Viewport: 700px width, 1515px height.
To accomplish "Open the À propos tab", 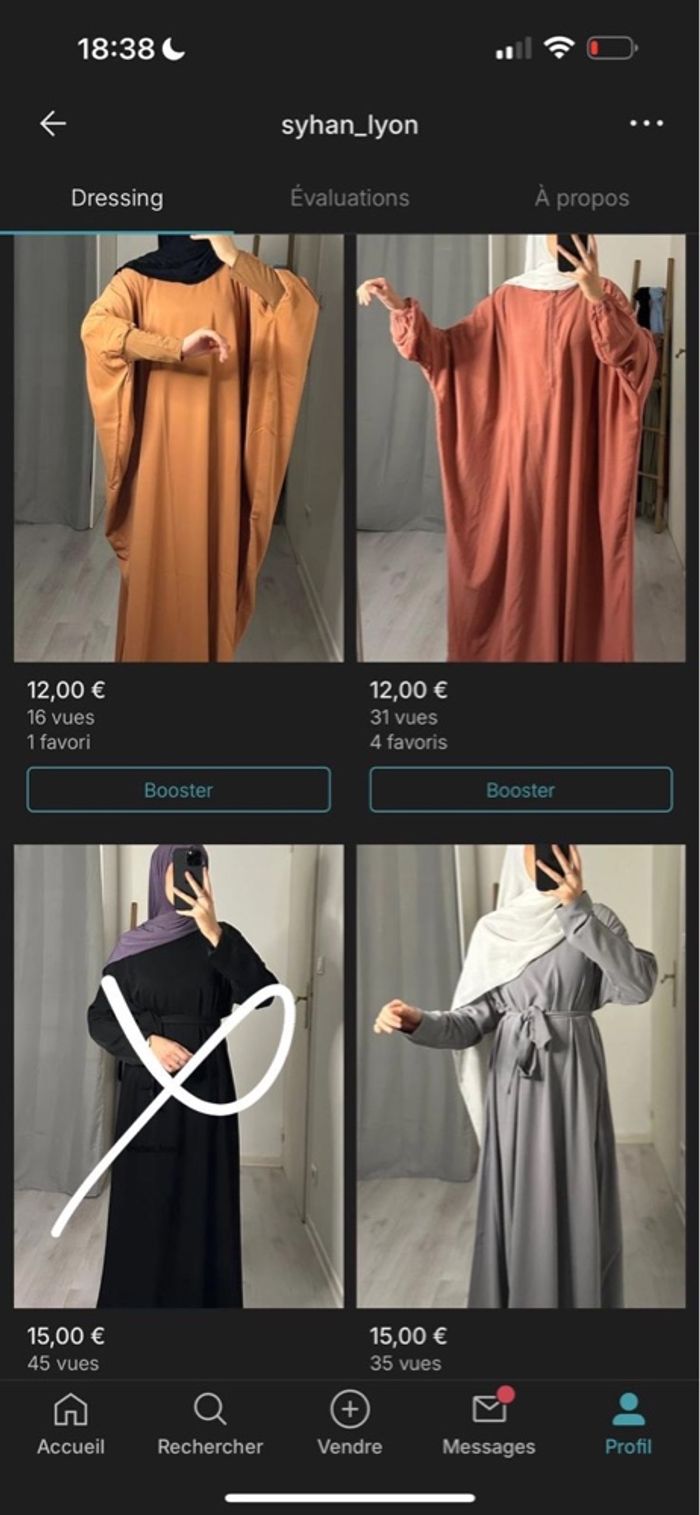I will tap(582, 198).
